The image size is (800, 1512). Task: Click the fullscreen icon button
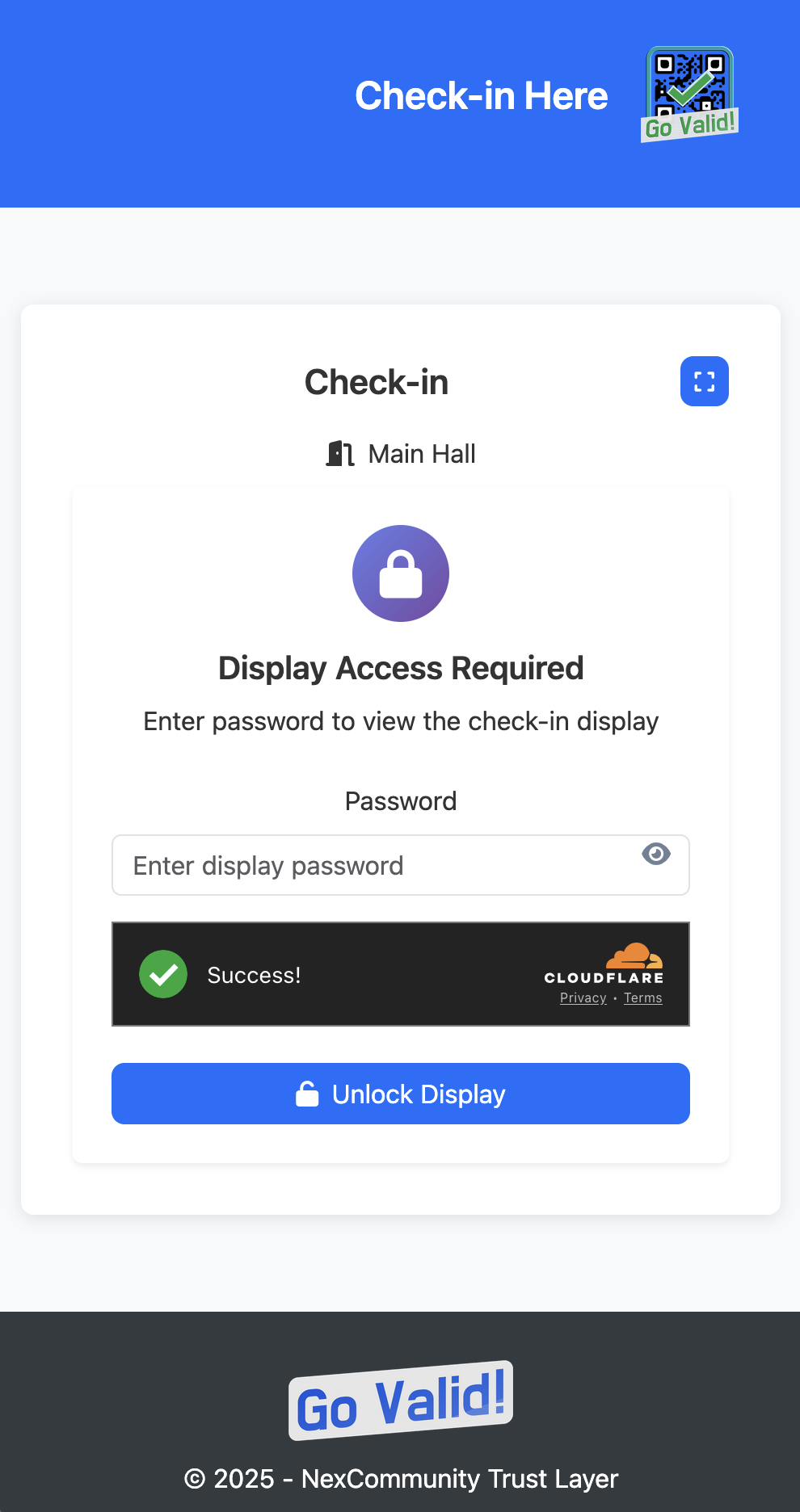click(703, 380)
